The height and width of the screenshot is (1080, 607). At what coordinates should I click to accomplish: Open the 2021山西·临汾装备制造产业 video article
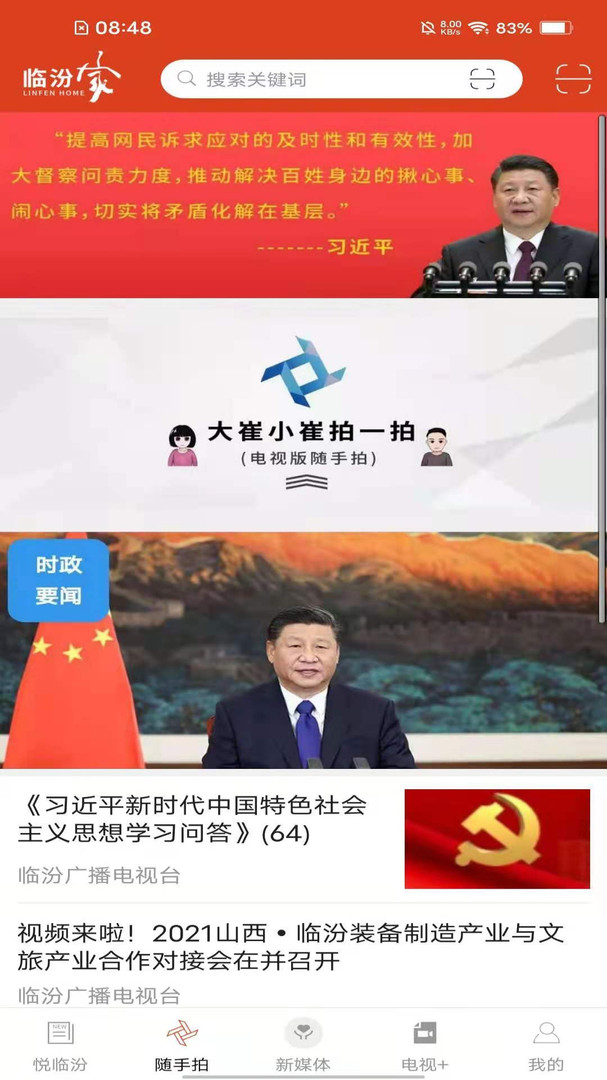291,947
